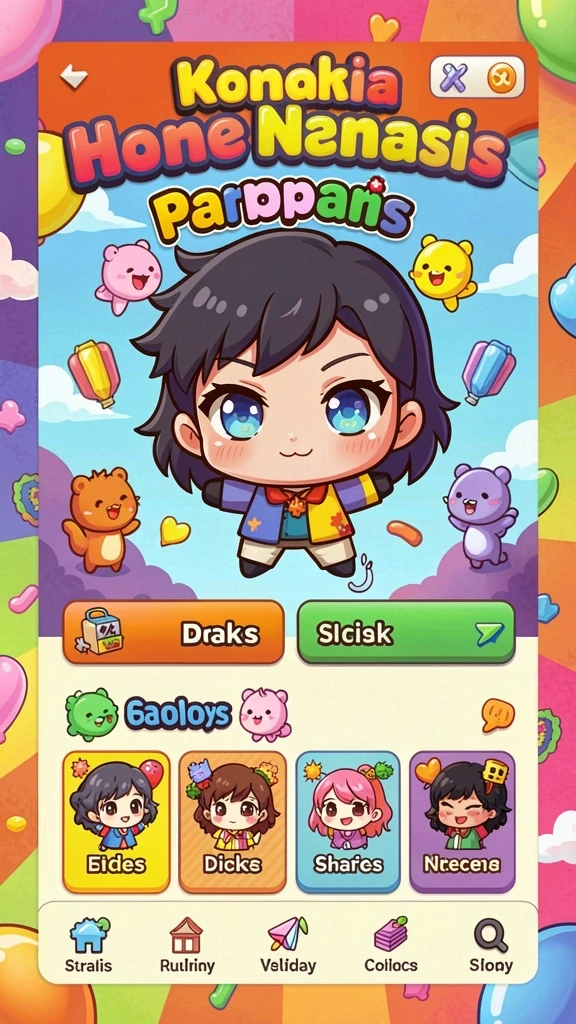
Task: Open the Ntecers character card
Action: [x=462, y=822]
